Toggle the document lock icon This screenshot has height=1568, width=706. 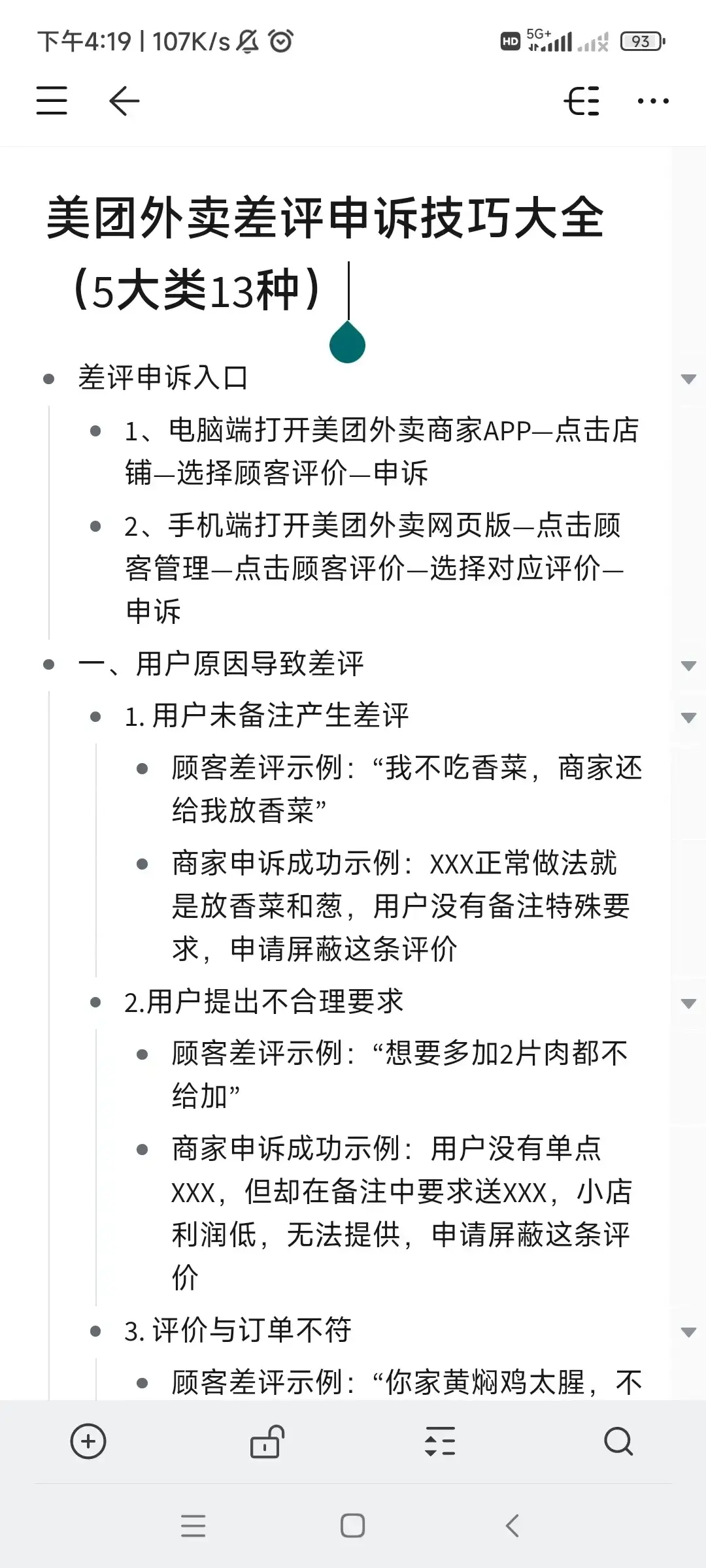point(266,1441)
